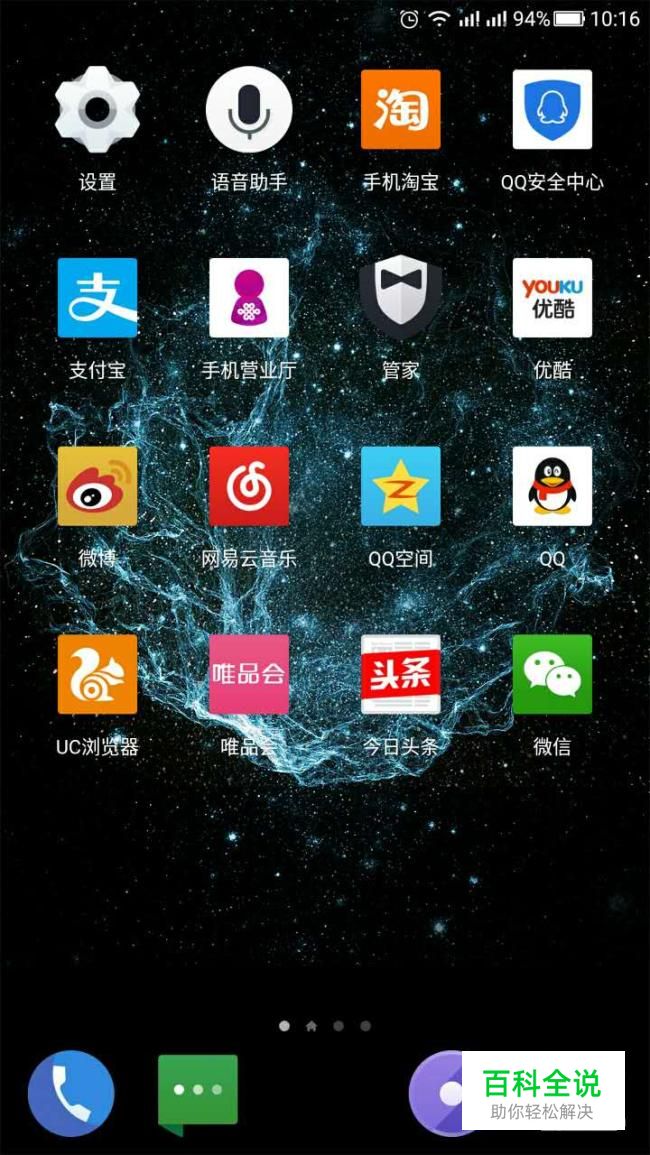The height and width of the screenshot is (1155, 650).
Task: Launch the 语音助手 voice assistant
Action: [249, 110]
